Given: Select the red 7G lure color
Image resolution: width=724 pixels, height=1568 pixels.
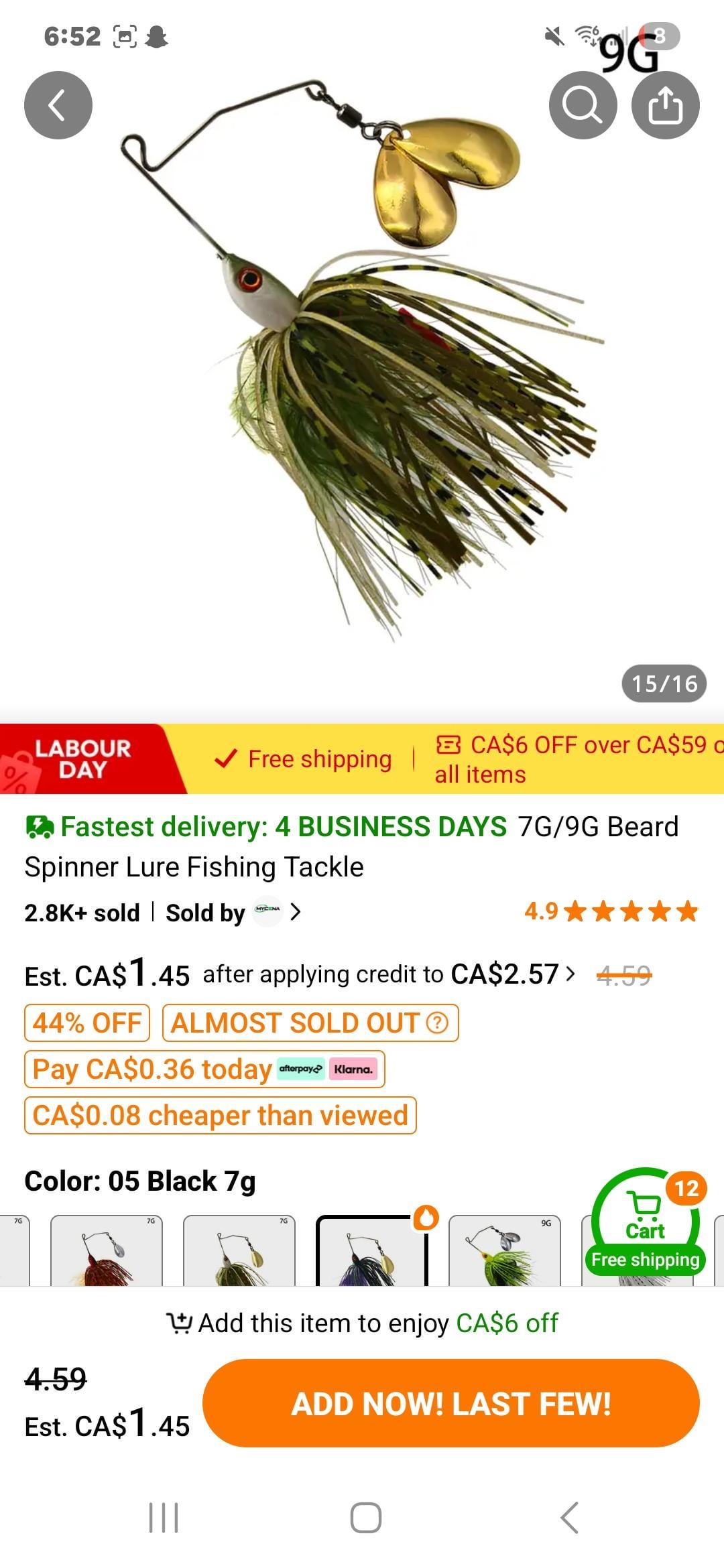Looking at the screenshot, I should [x=106, y=1250].
